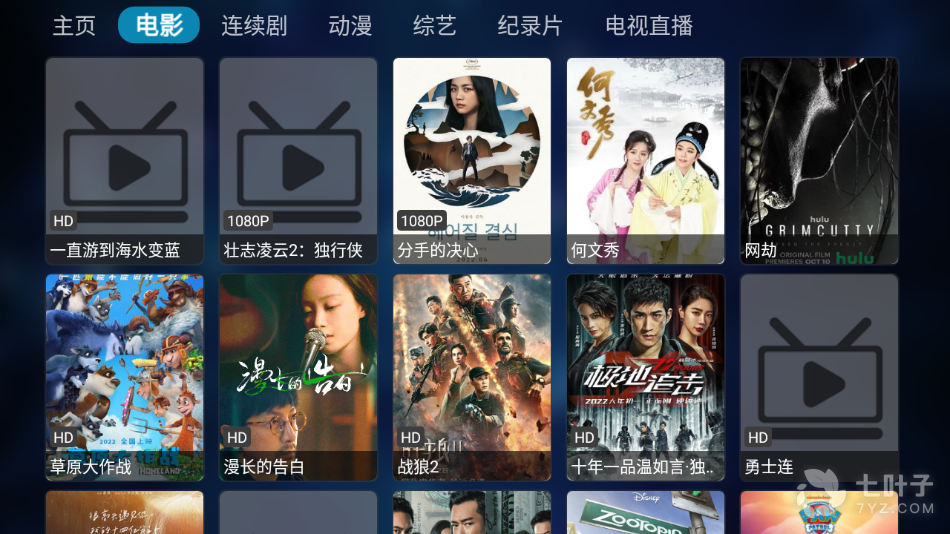The image size is (950, 534).
Task: Go to the 纪录片 tab
Action: click(x=530, y=25)
